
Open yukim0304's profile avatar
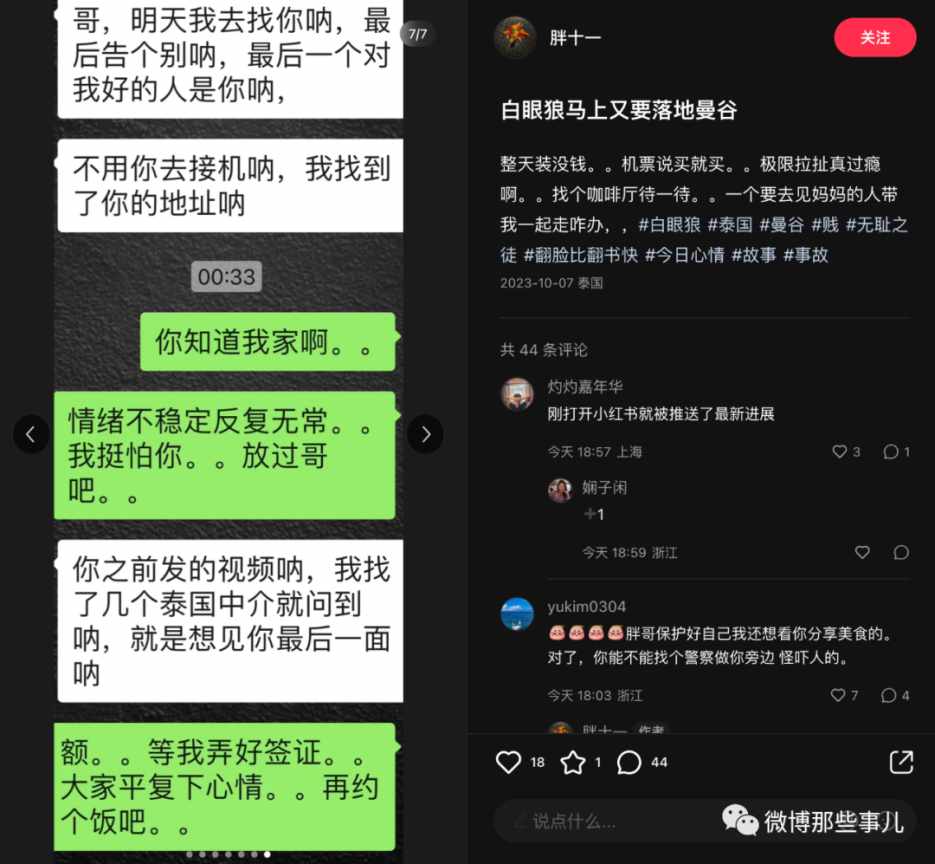517,613
